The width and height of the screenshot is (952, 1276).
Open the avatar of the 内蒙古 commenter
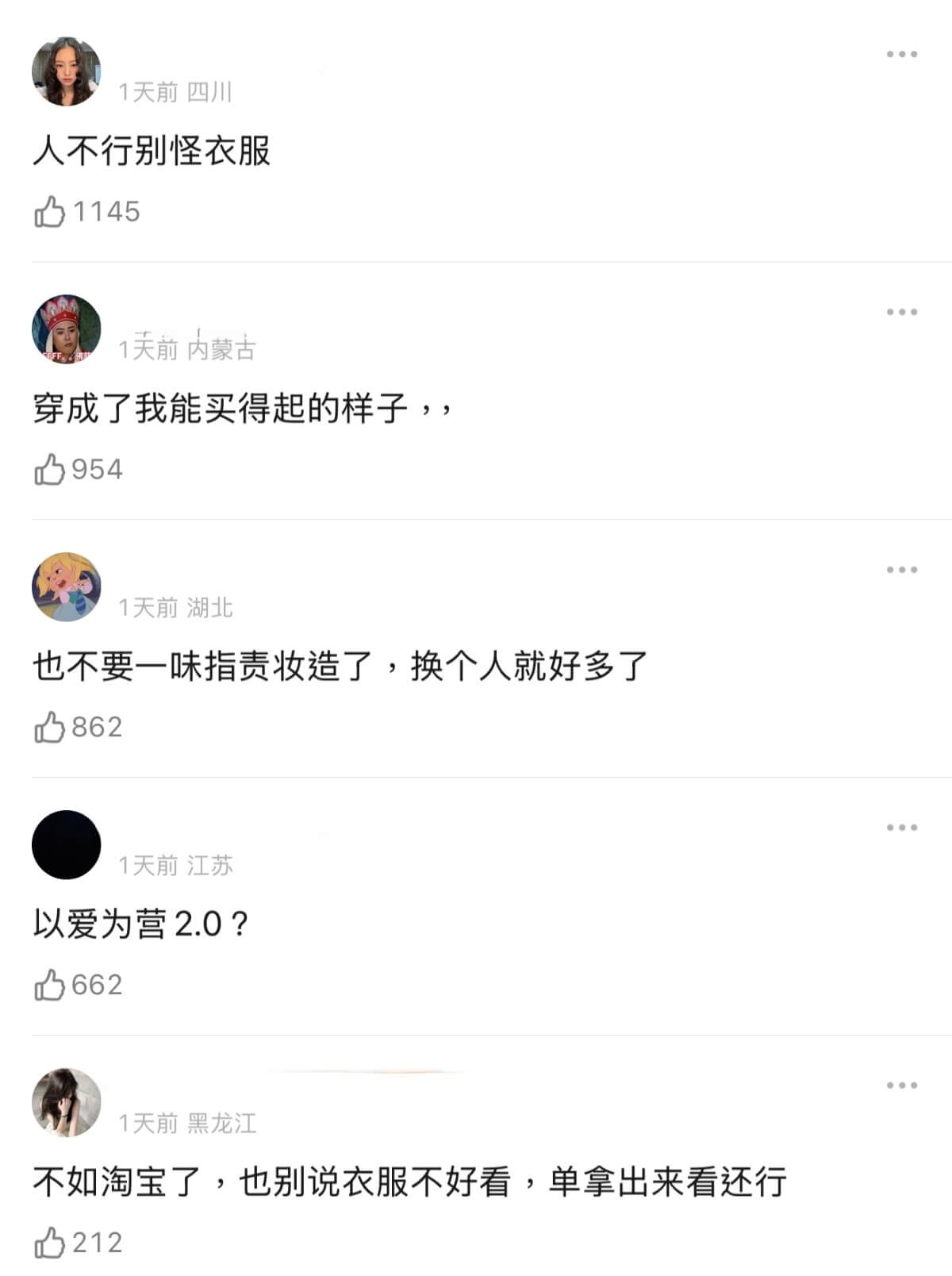[x=67, y=329]
